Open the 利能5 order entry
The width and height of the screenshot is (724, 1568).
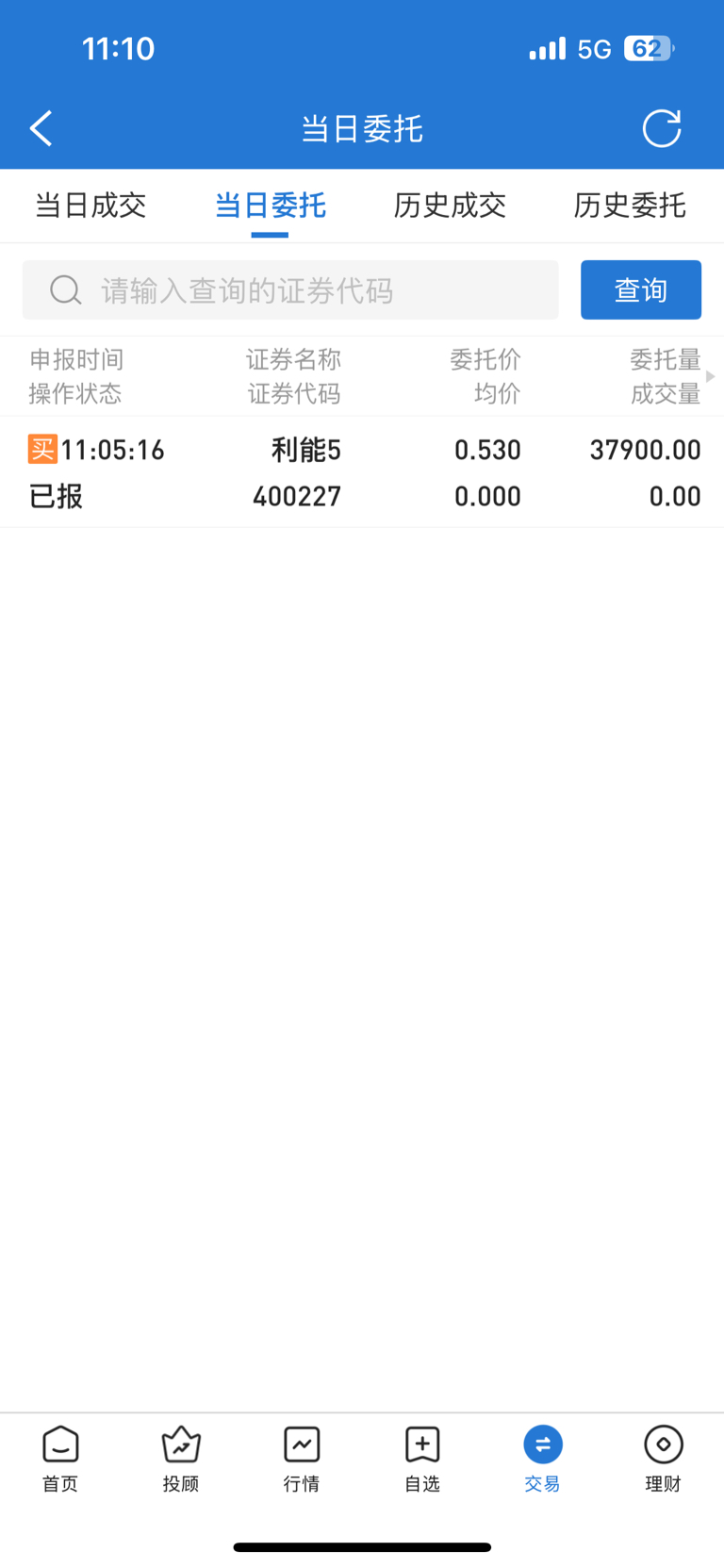362,472
